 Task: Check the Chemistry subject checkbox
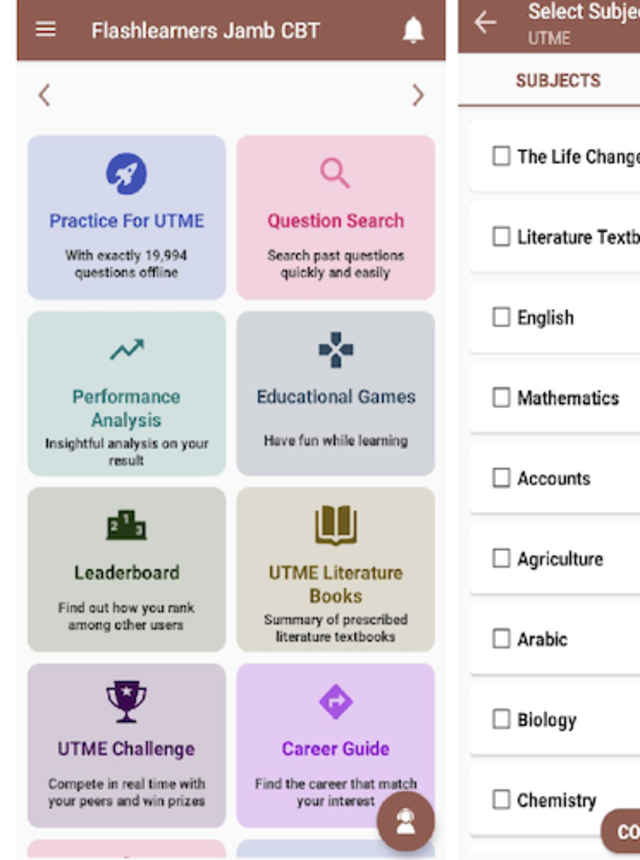pyautogui.click(x=501, y=799)
